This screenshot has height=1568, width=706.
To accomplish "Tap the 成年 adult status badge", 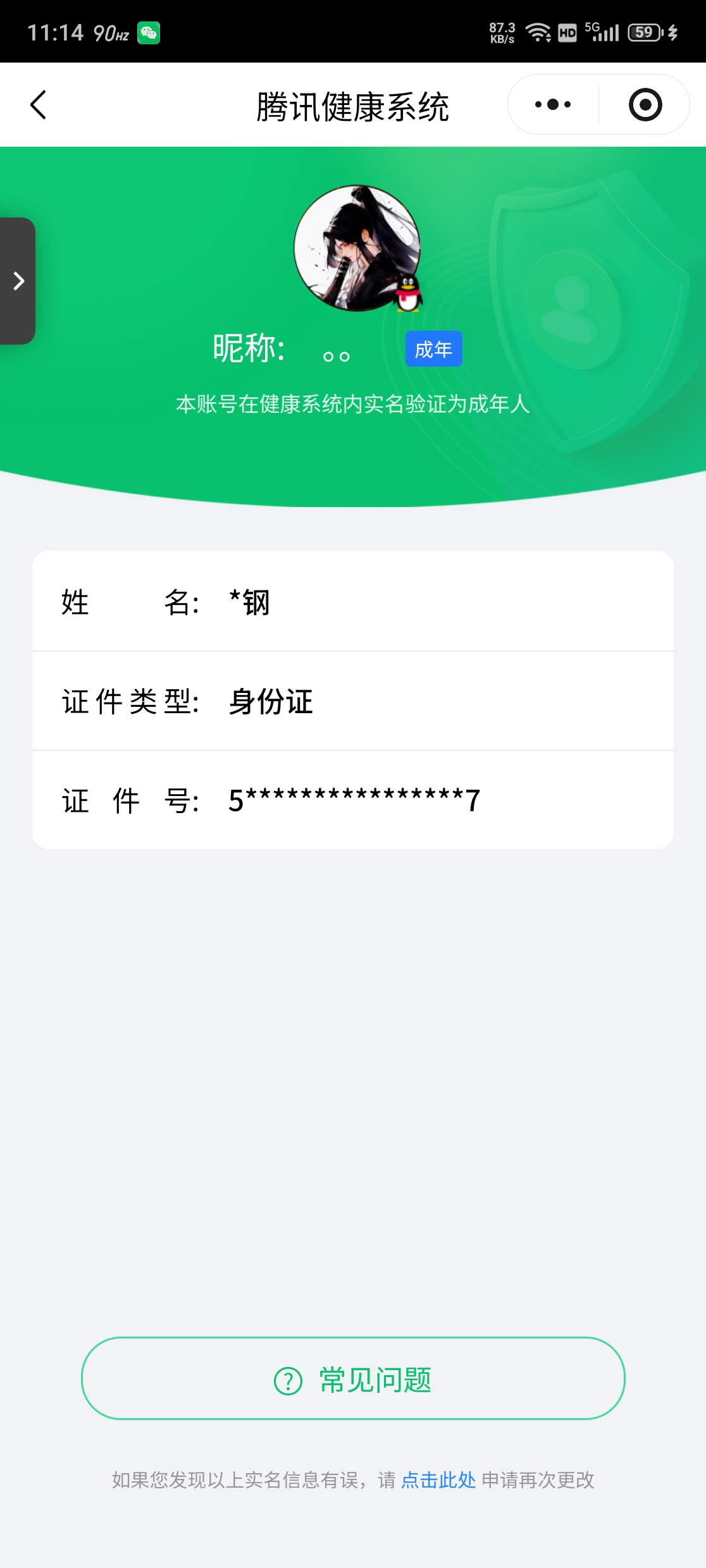I will (435, 348).
